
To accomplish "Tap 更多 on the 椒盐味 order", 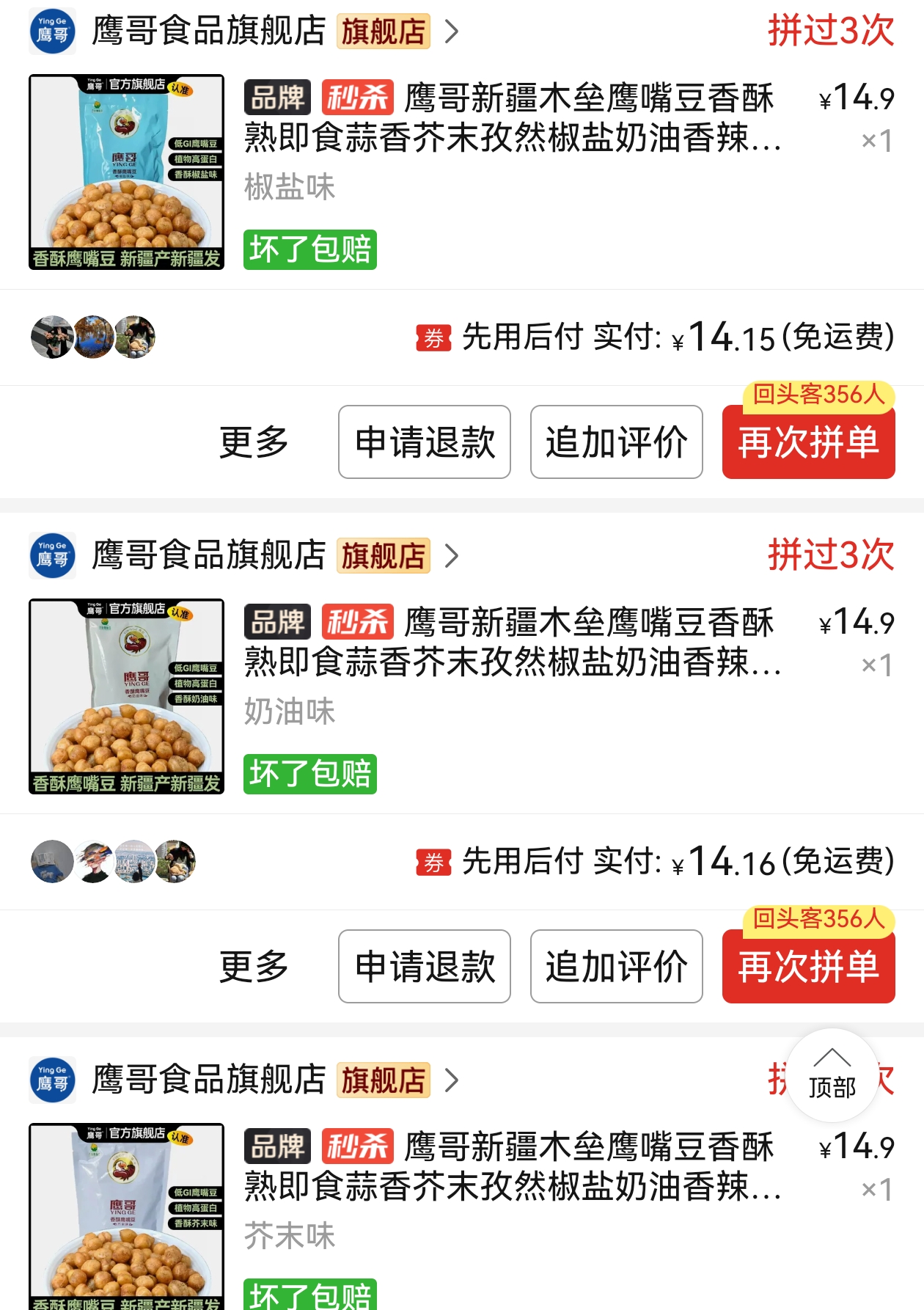I will pyautogui.click(x=254, y=442).
